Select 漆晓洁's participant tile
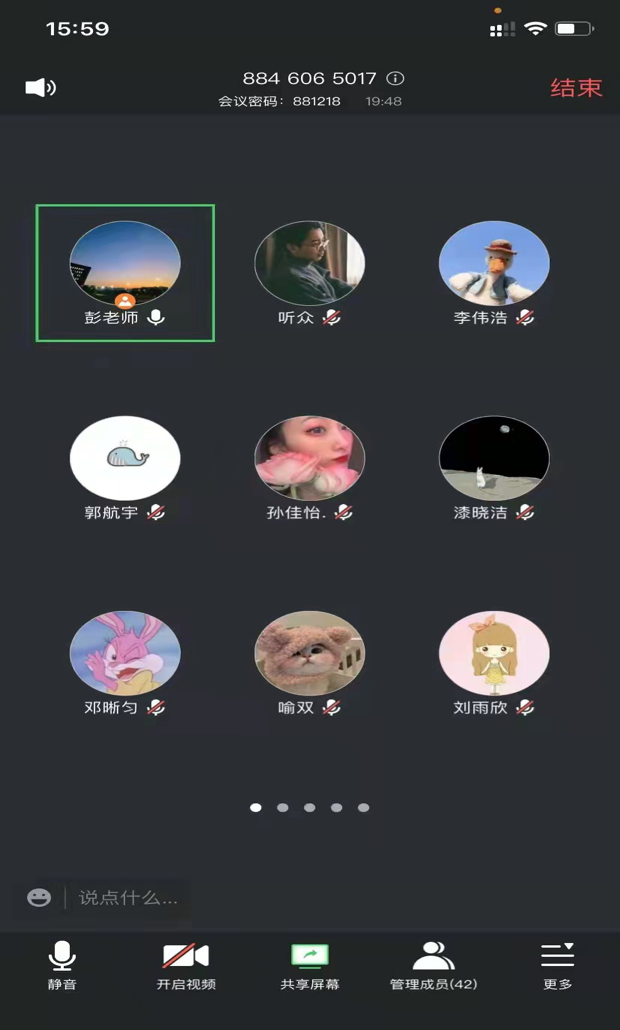 pyautogui.click(x=494, y=459)
